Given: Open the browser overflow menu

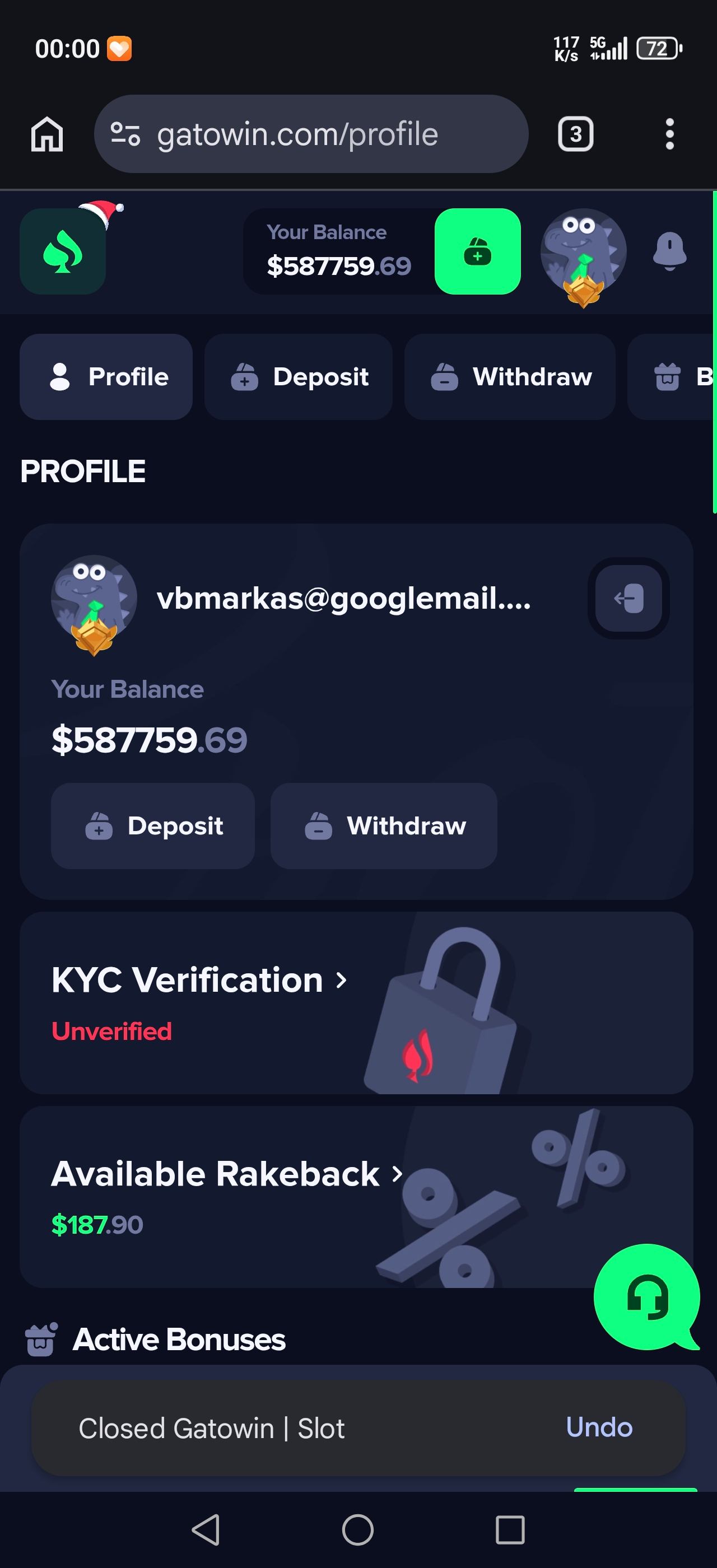Looking at the screenshot, I should [669, 134].
